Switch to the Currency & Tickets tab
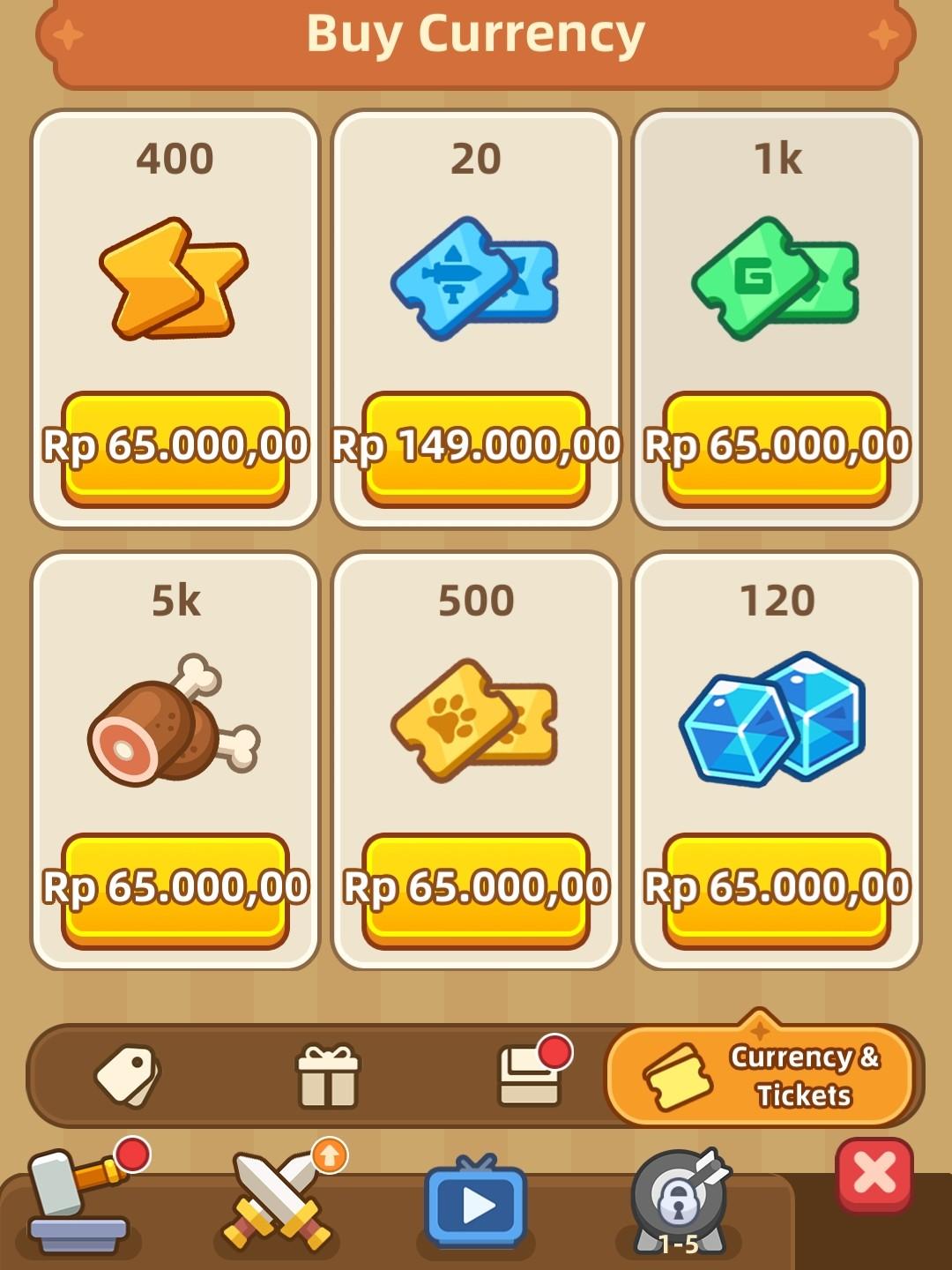The image size is (952, 1270). [762, 1074]
